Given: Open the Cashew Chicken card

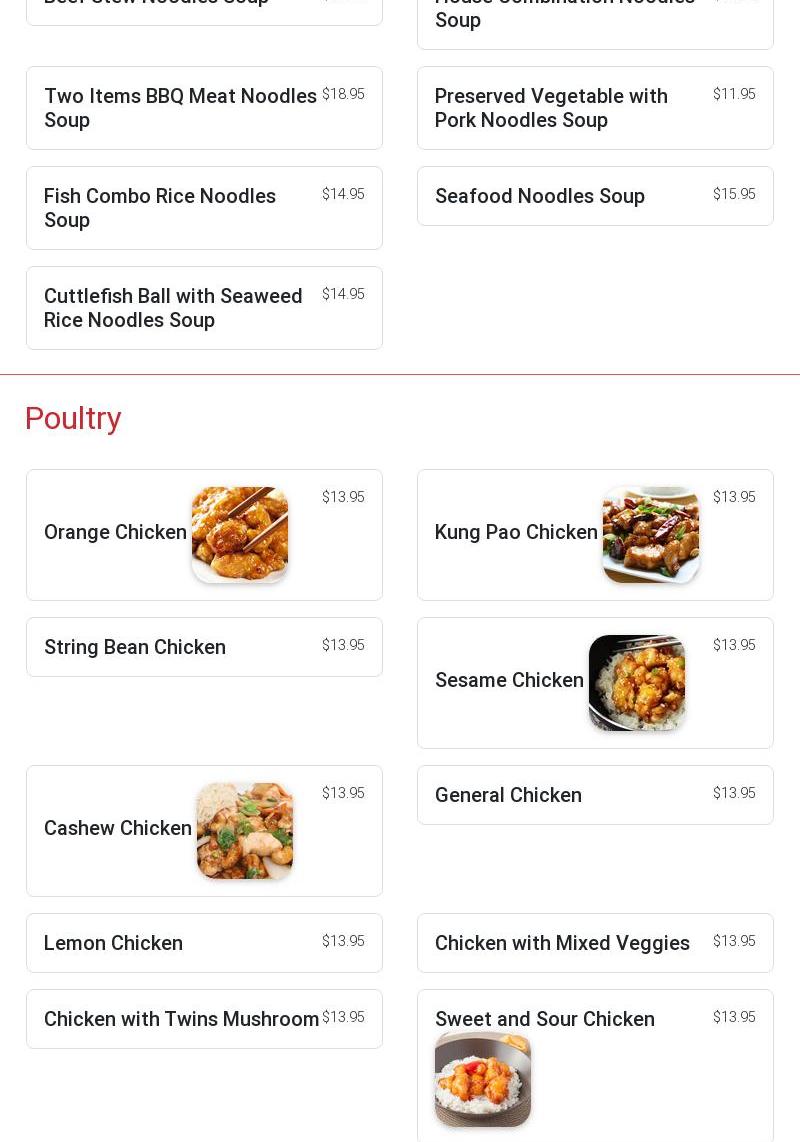Looking at the screenshot, I should [204, 831].
